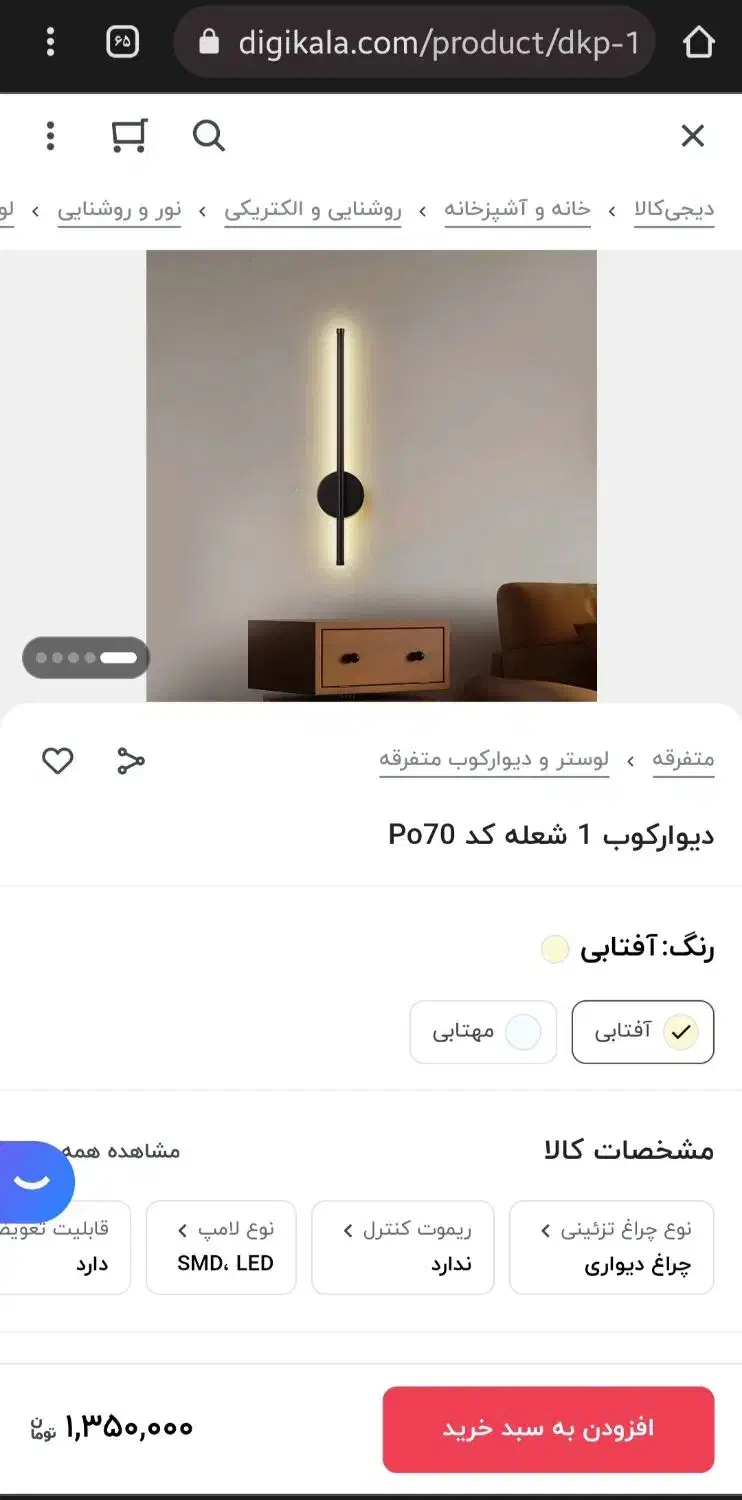Screen dimensions: 742x1500
Task: Select the مهتابی (moonlight) color option
Action: coord(483,1032)
